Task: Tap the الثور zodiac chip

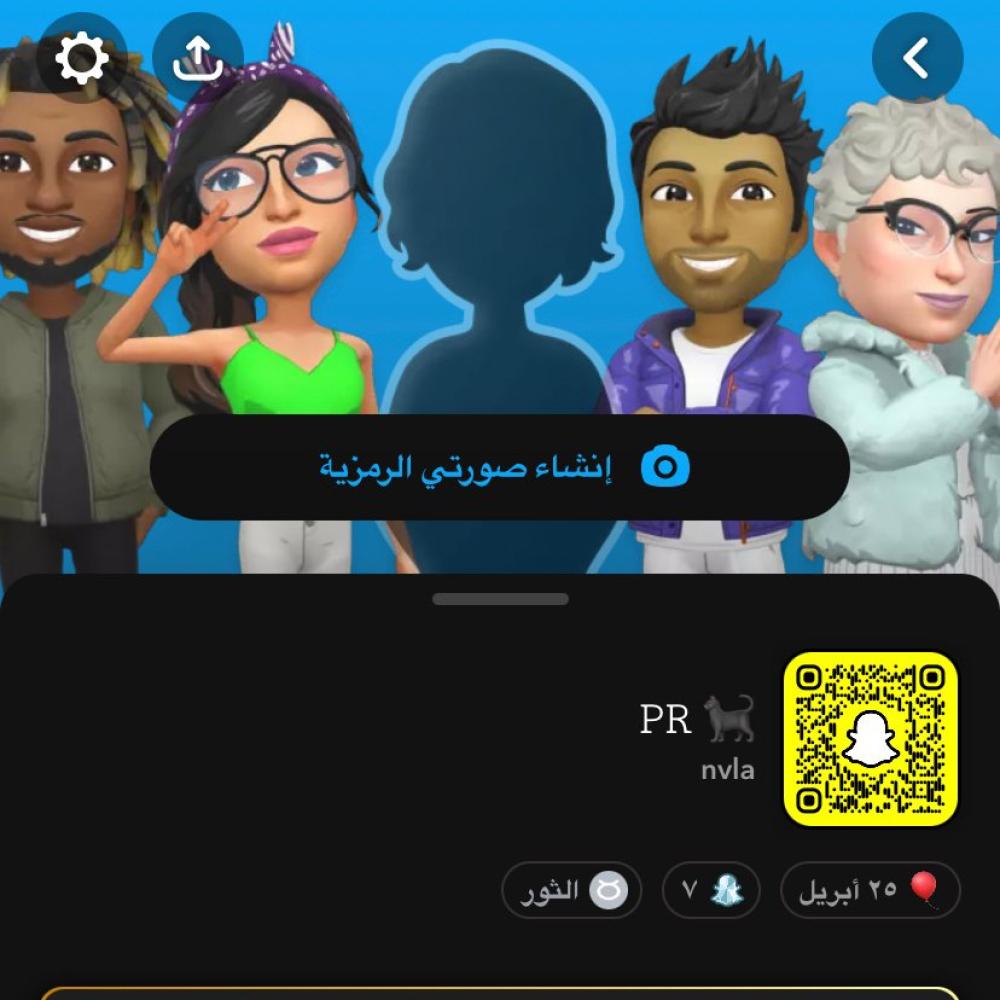Action: click(x=571, y=890)
